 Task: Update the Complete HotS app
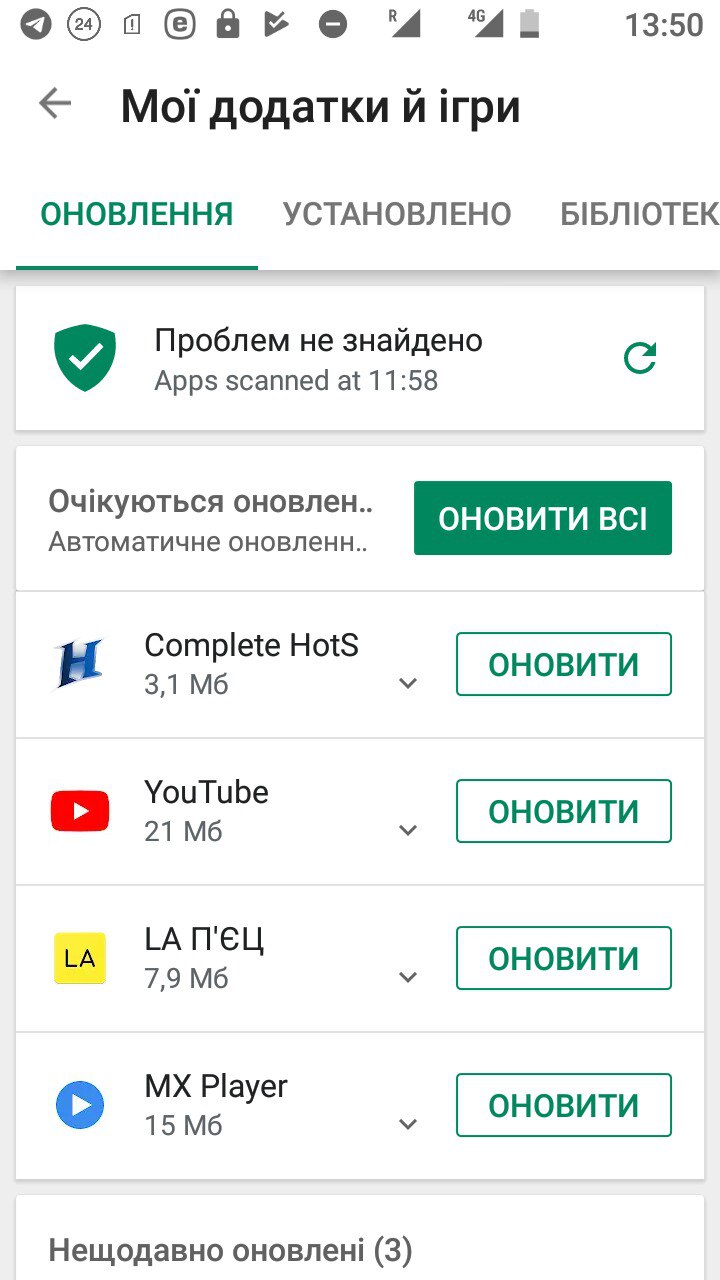pyautogui.click(x=564, y=664)
